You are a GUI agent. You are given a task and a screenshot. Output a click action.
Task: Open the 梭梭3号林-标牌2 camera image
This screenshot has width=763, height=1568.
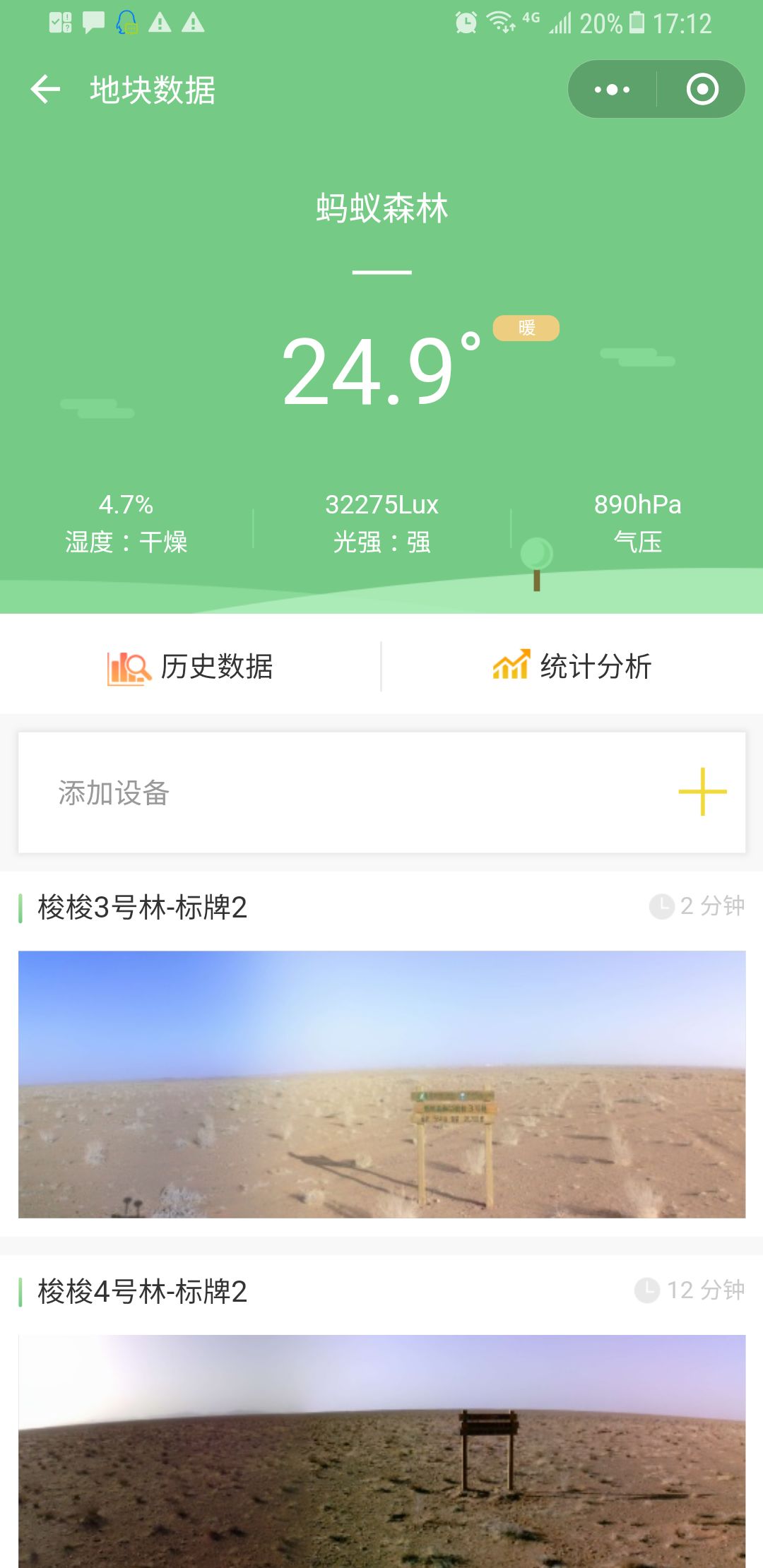point(381,1084)
